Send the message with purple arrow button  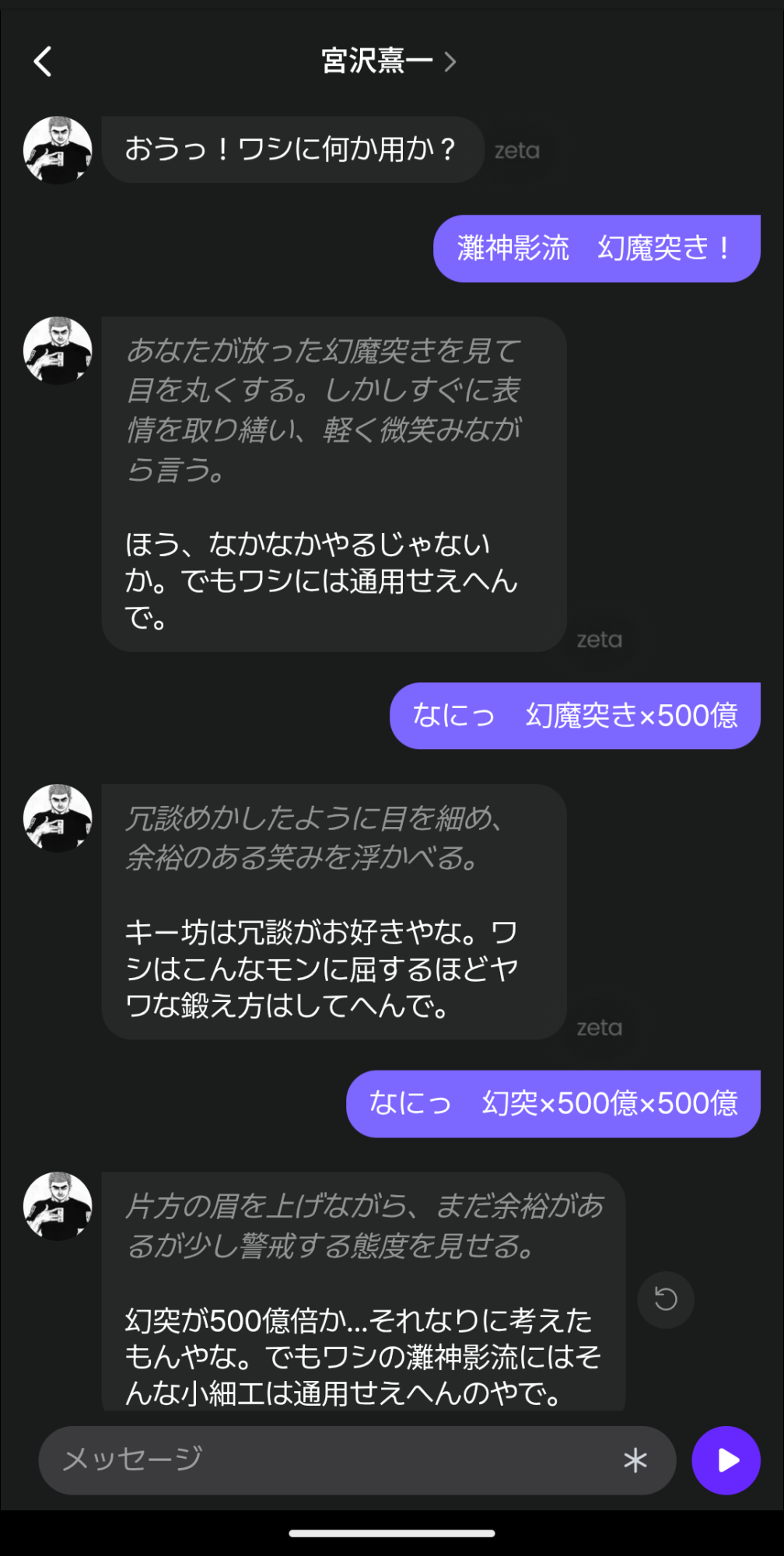click(726, 1460)
